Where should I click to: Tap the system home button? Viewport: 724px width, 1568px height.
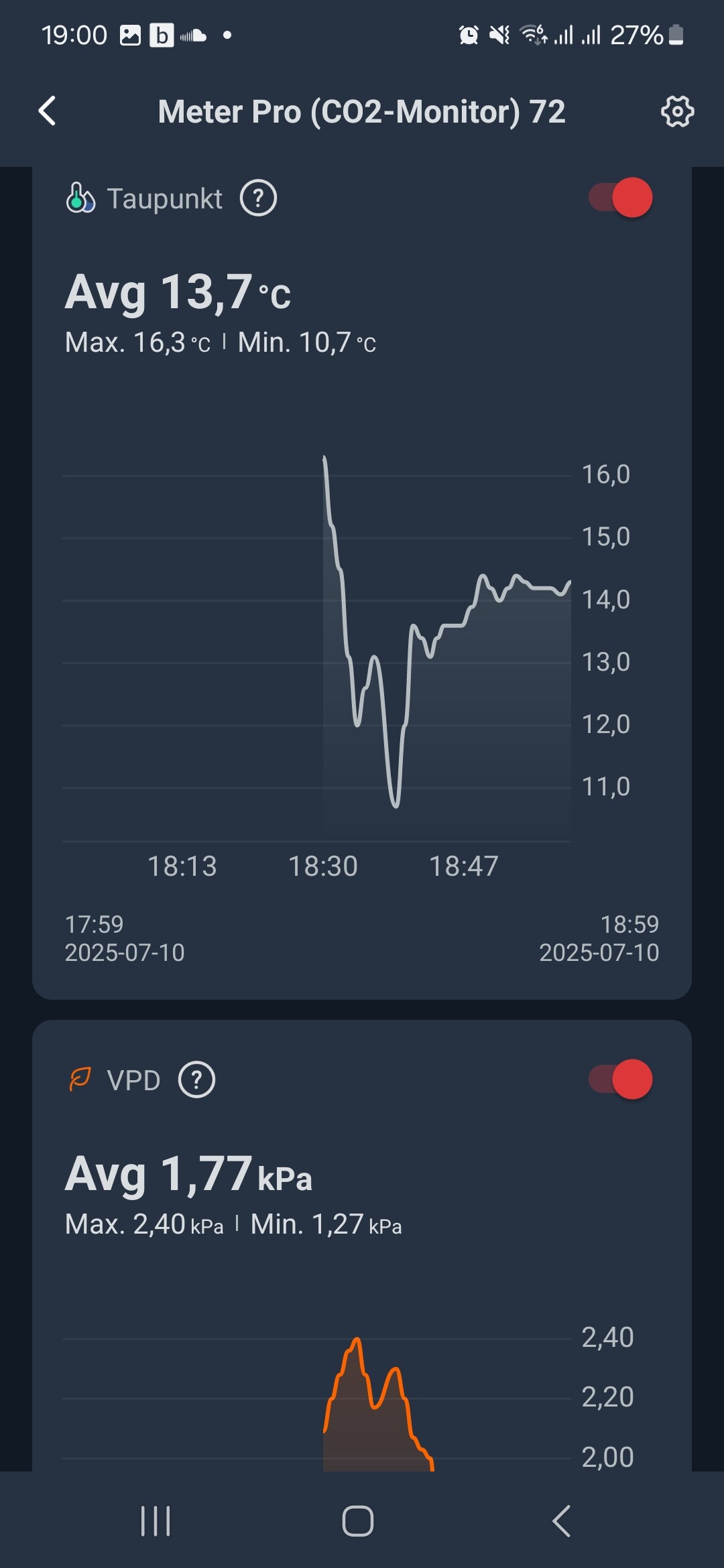click(358, 1520)
